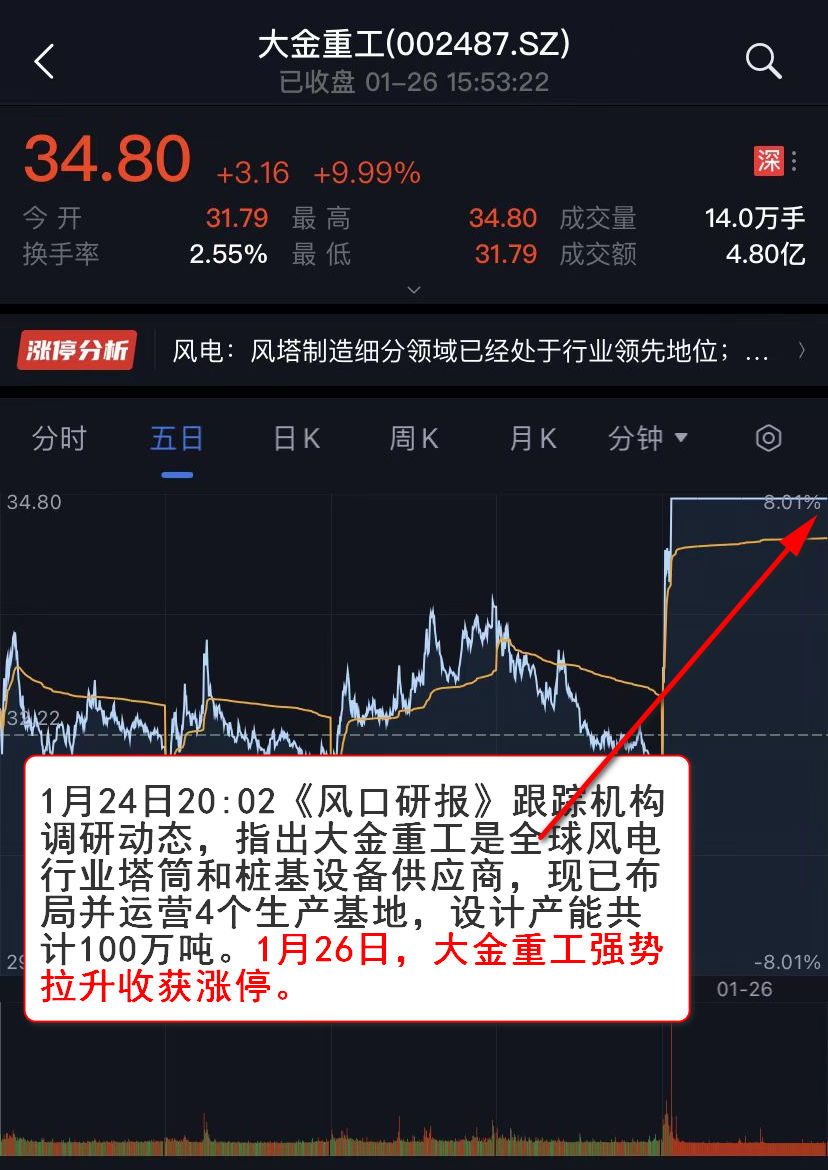Go back using the top-left arrow

(x=44, y=62)
